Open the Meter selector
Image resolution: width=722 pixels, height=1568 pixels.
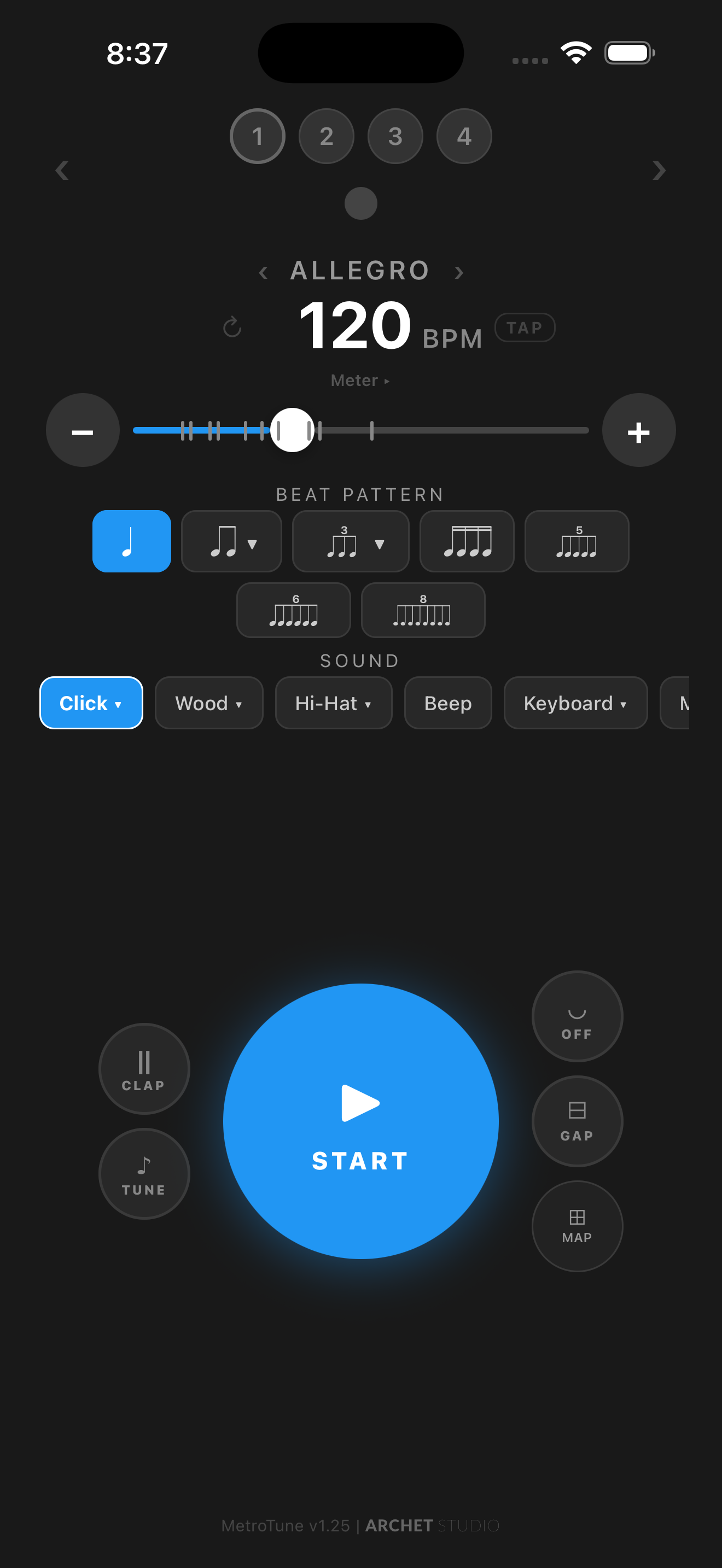[360, 379]
